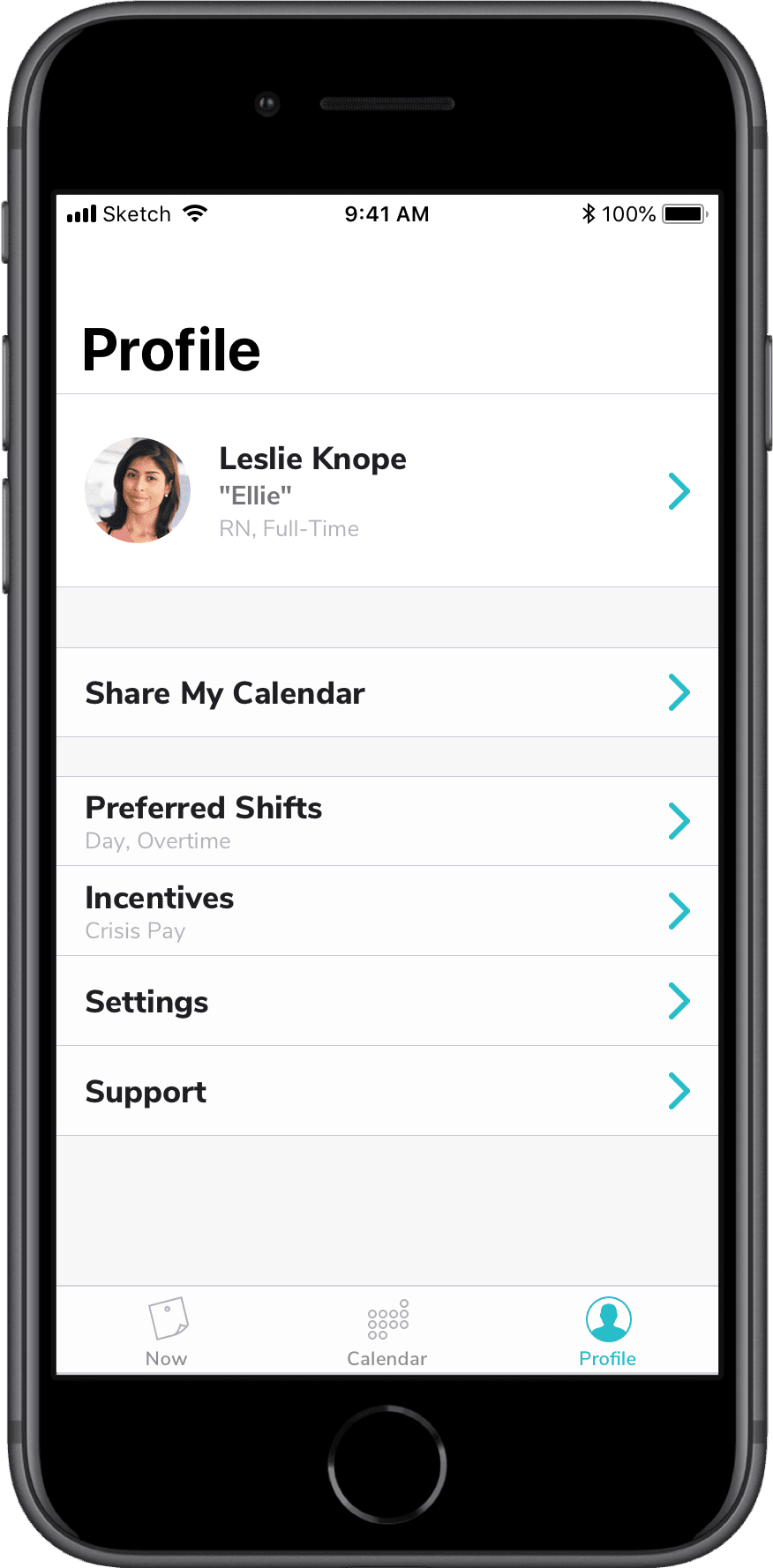Image resolution: width=773 pixels, height=1568 pixels.
Task: Tap Share My Calendar
Action: click(224, 692)
